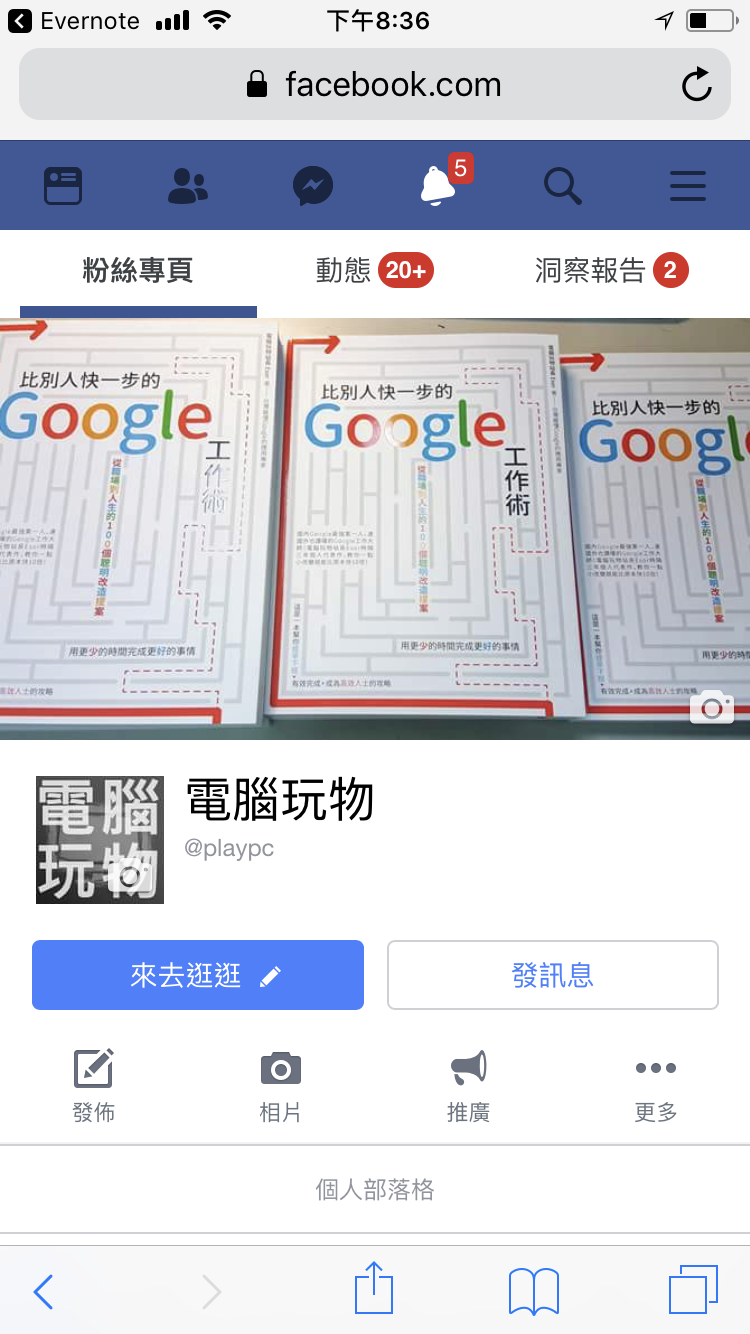Reload the page in Safari
The image size is (750, 1334).
[696, 85]
